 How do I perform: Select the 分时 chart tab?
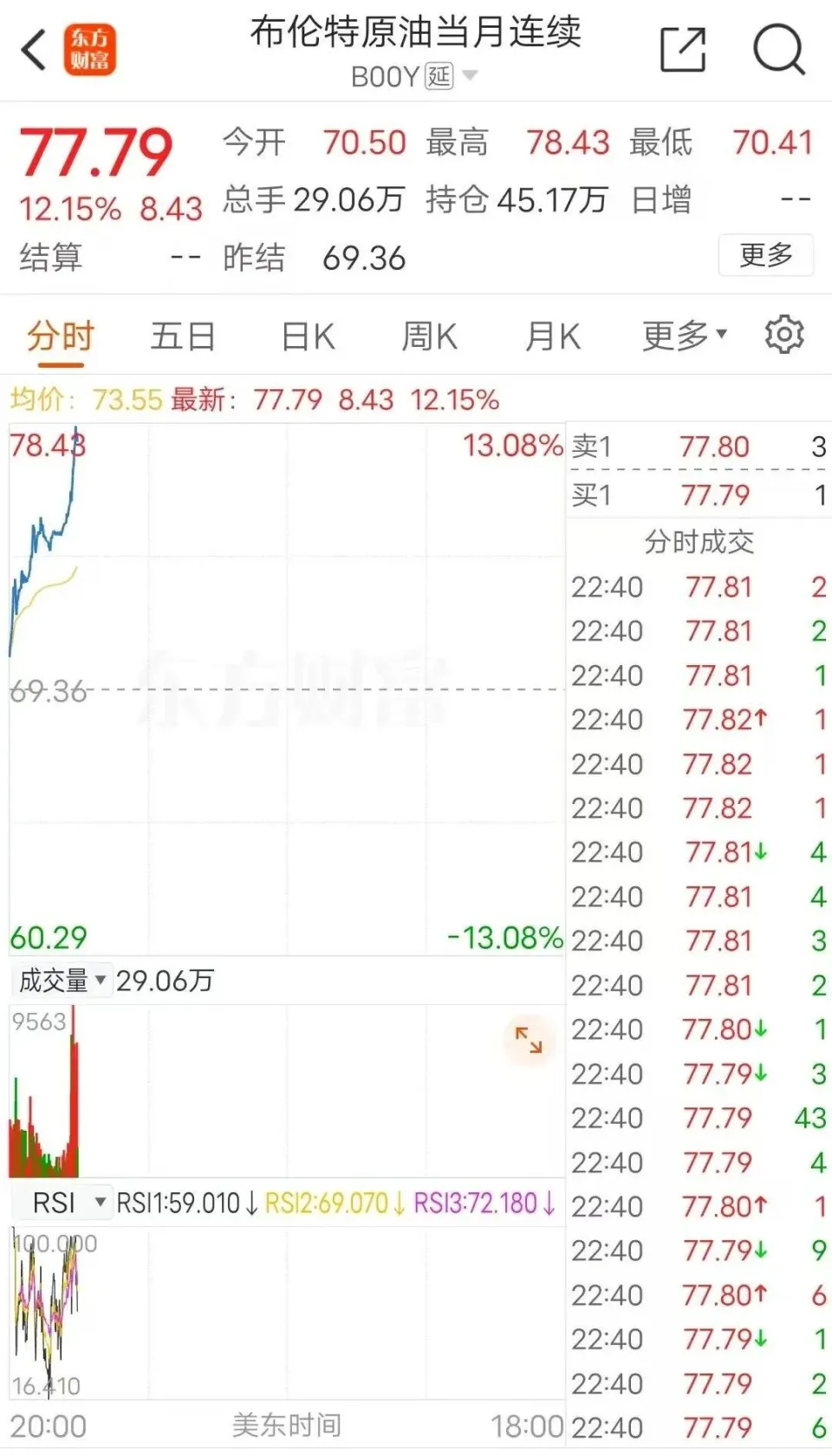(x=60, y=336)
